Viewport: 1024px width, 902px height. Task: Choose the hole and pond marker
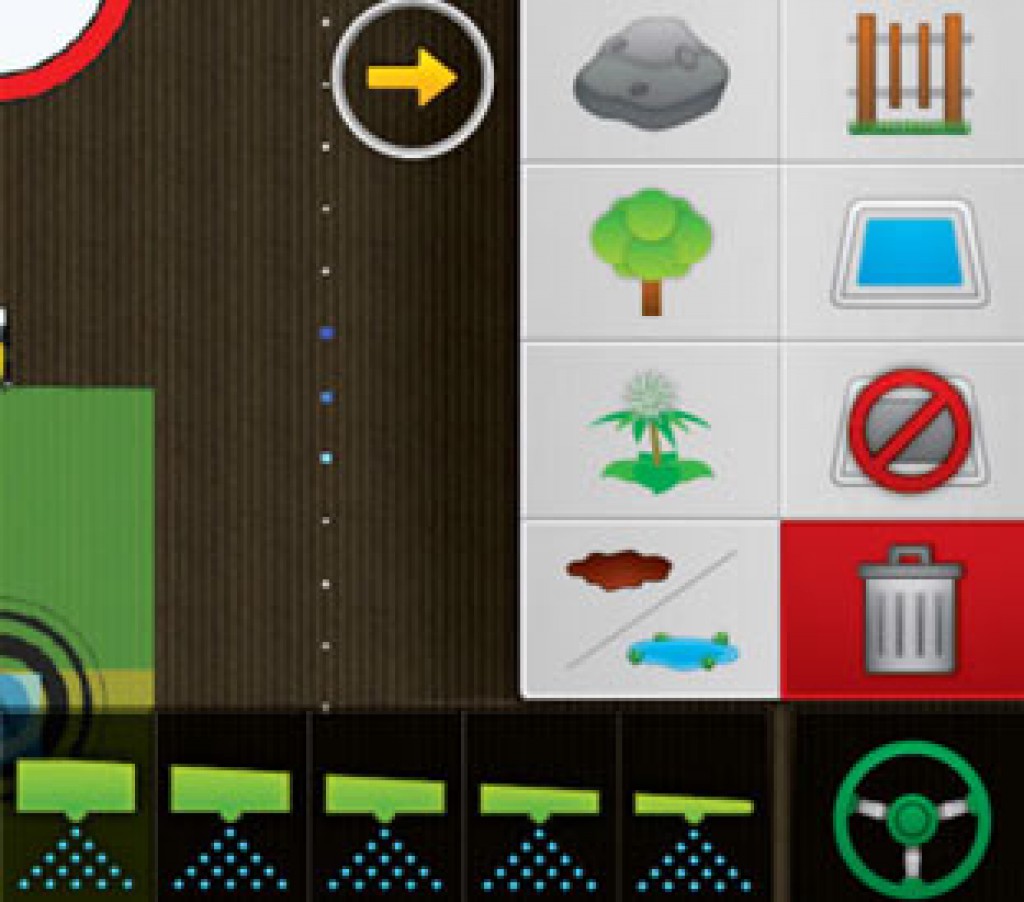click(650, 608)
